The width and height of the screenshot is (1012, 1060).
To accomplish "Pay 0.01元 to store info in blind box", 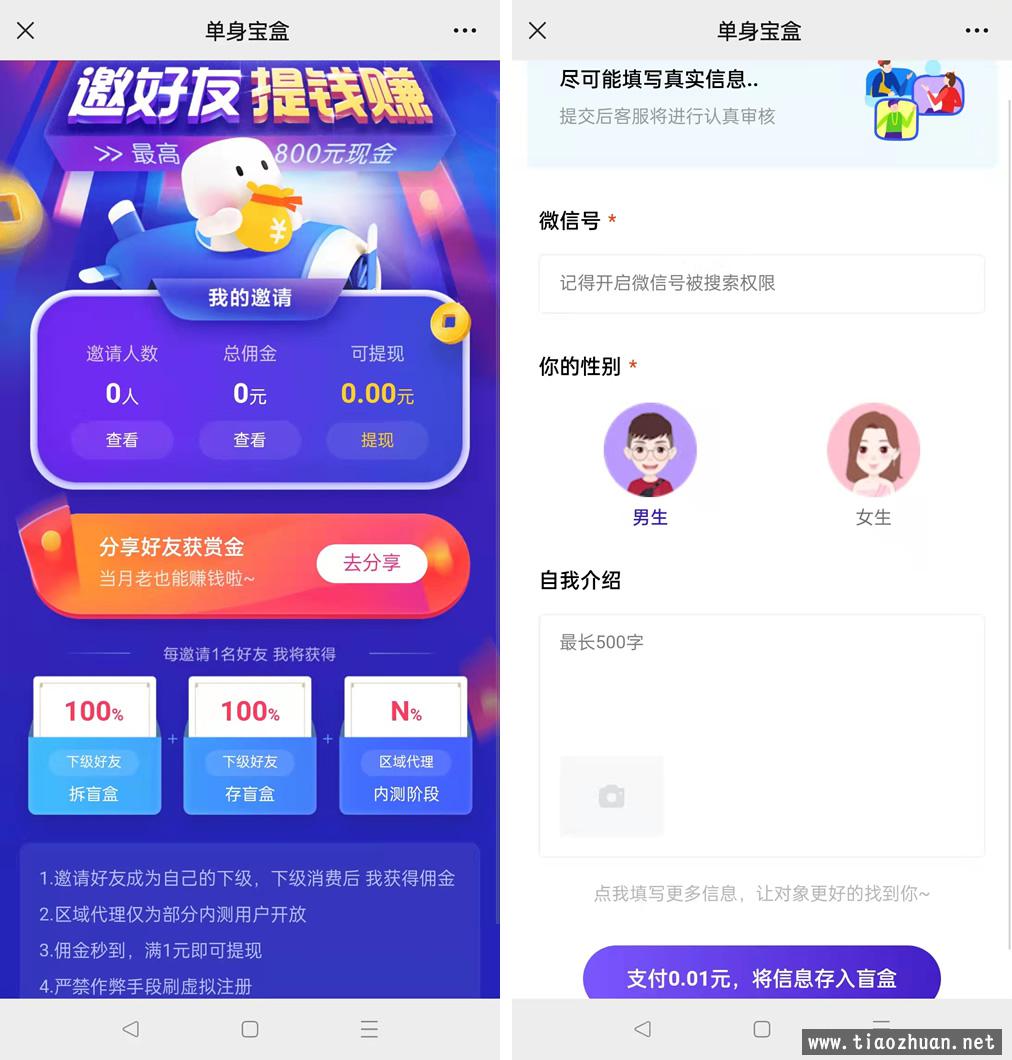I will tap(761, 977).
